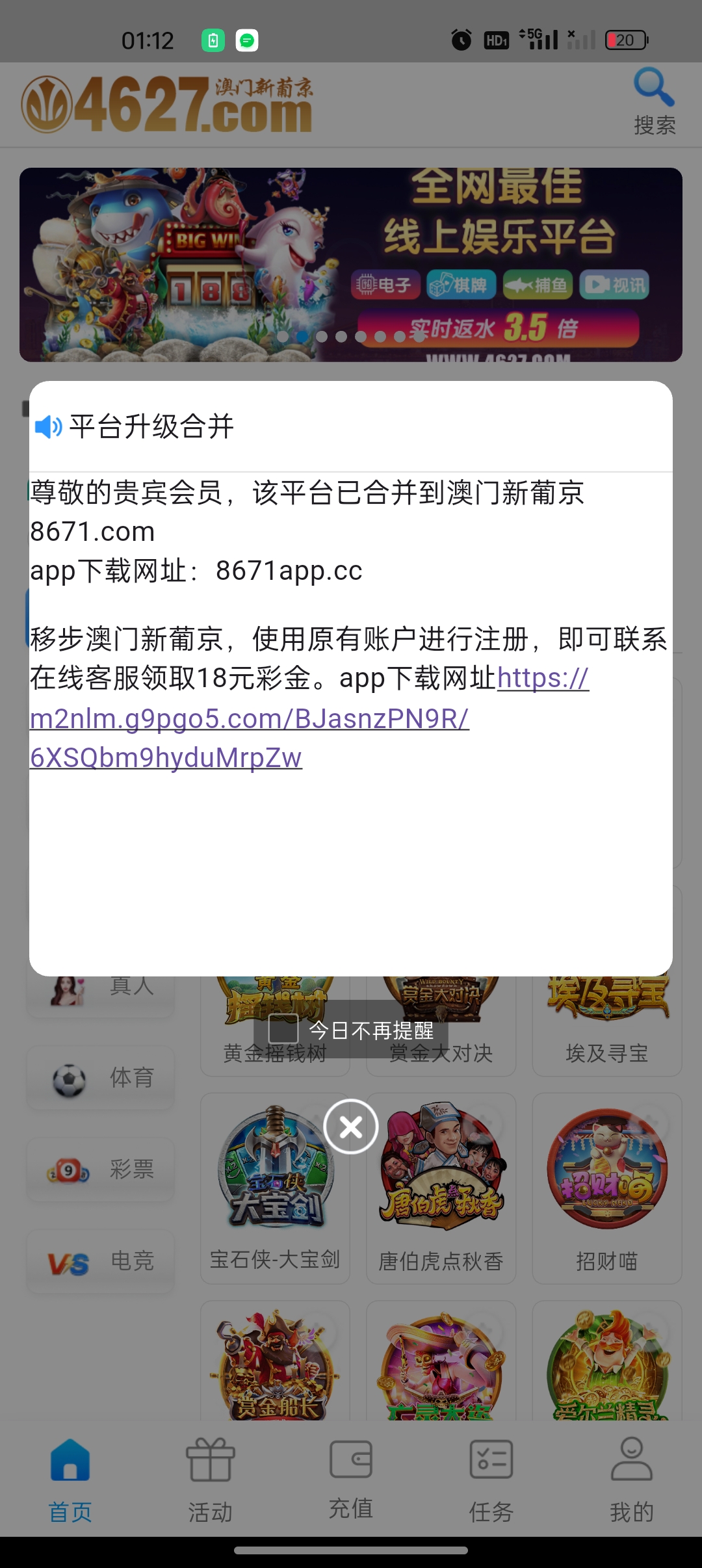Close the platform merge announcement popup
Viewport: 702px width, 1568px height.
pyautogui.click(x=351, y=1127)
